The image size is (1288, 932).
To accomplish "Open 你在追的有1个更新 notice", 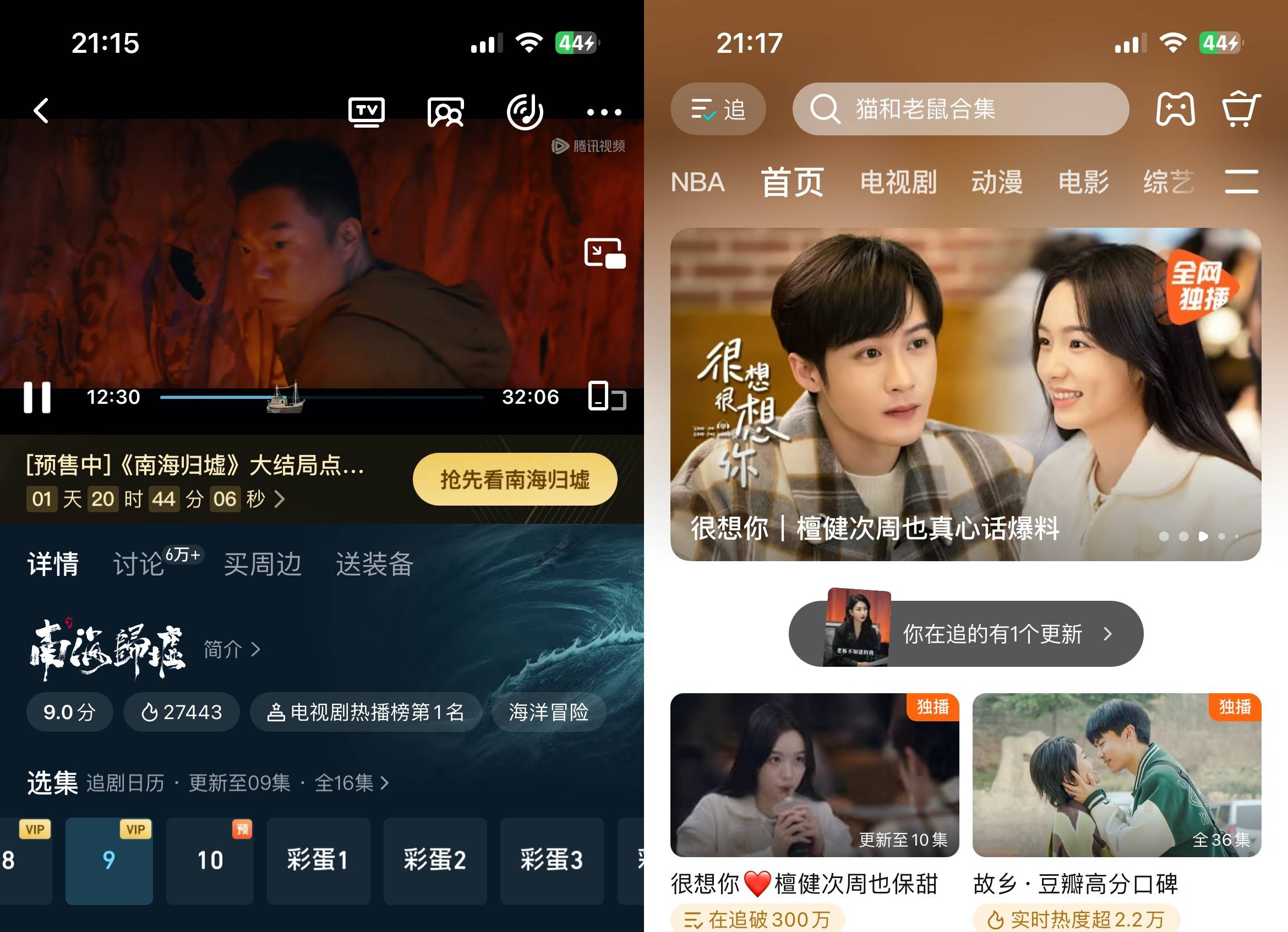I will tap(991, 633).
